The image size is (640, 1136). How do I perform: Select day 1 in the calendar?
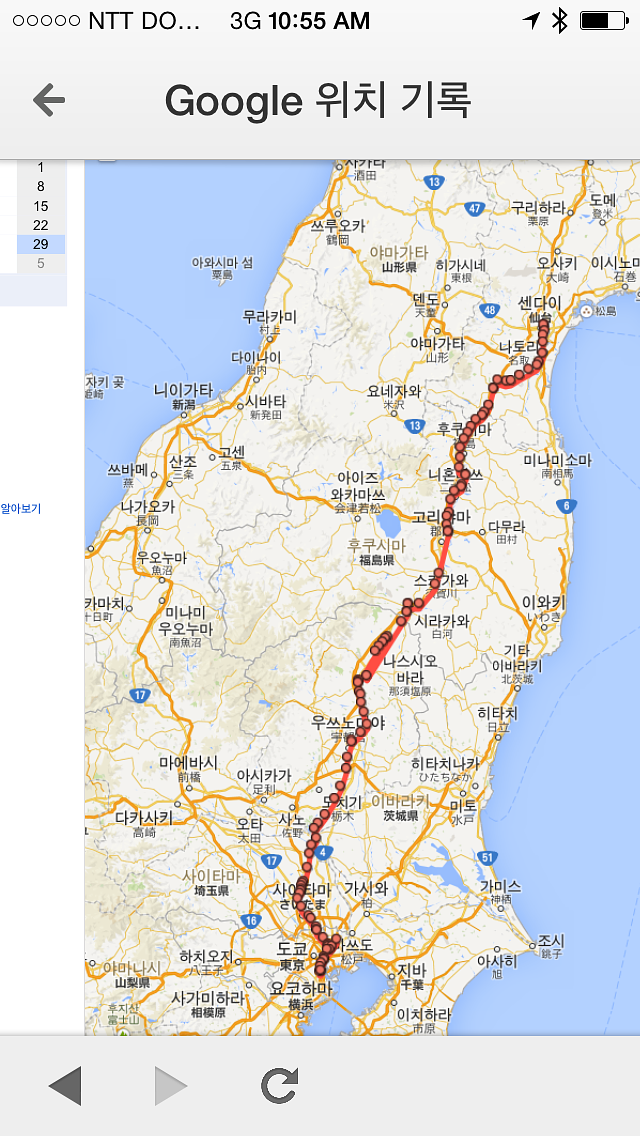pos(41,168)
